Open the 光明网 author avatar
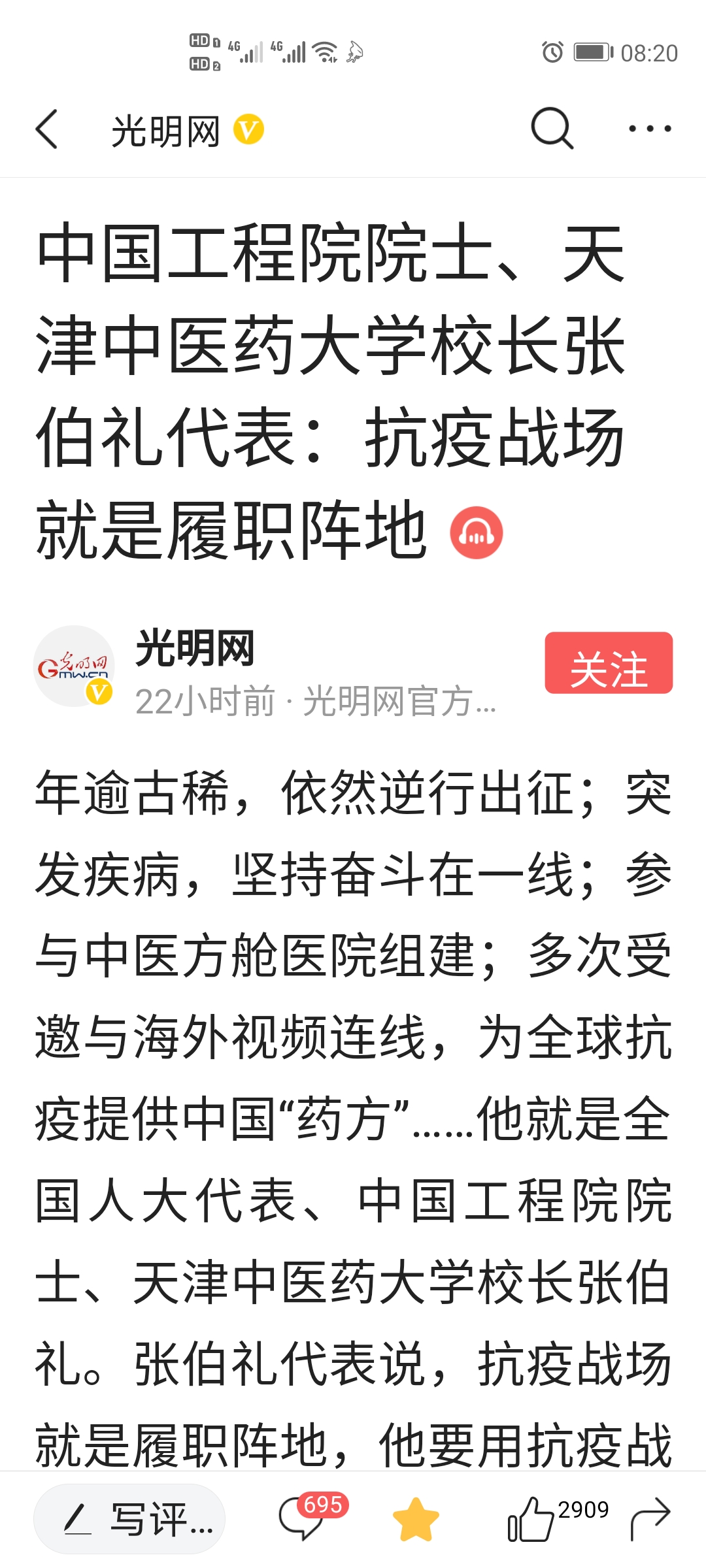This screenshot has width=706, height=1568. pos(74,666)
